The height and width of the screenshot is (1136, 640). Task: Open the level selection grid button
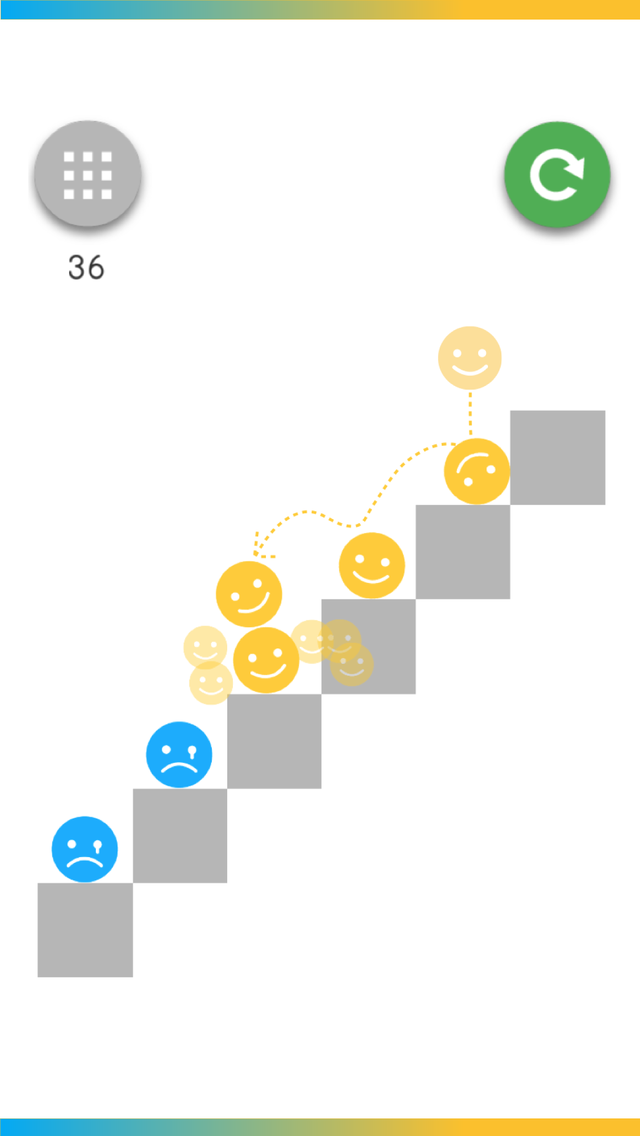pos(87,176)
